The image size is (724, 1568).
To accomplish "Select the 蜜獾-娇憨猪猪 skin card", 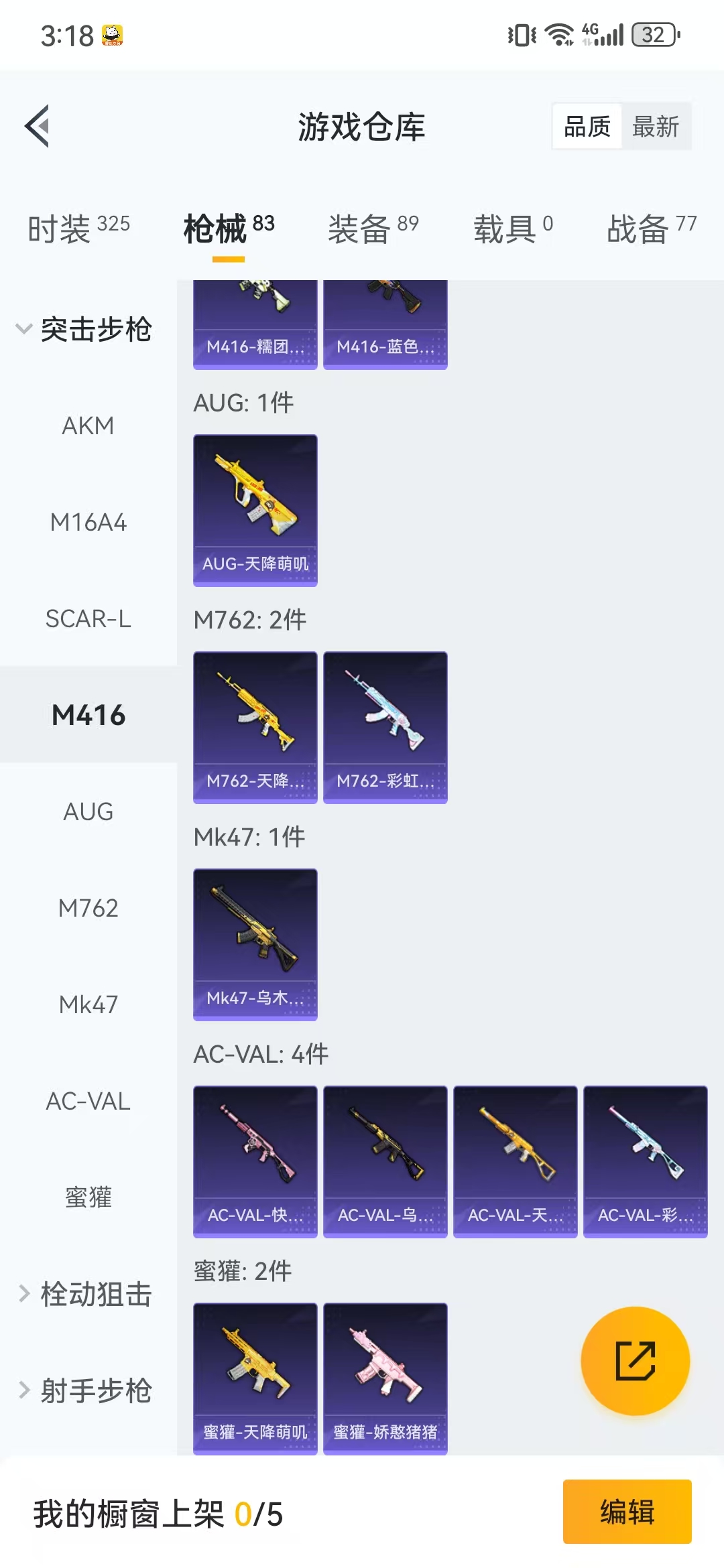I will pos(385,1378).
